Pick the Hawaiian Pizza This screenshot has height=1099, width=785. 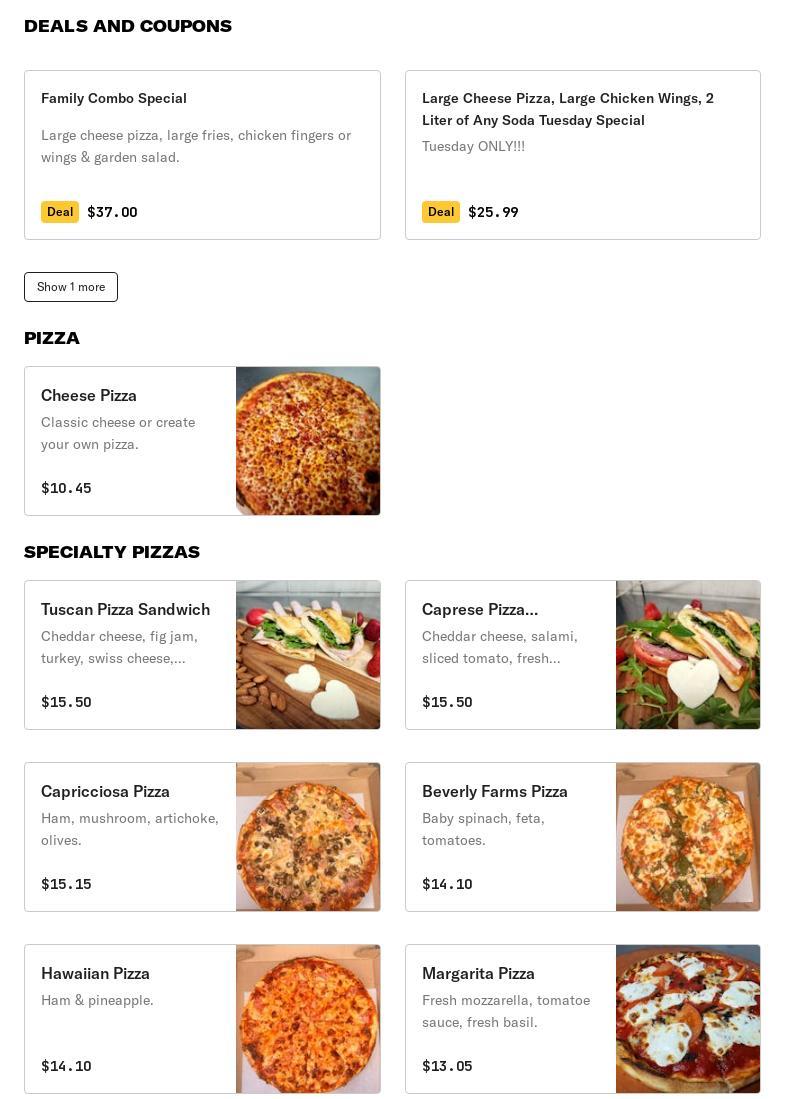[203, 1019]
